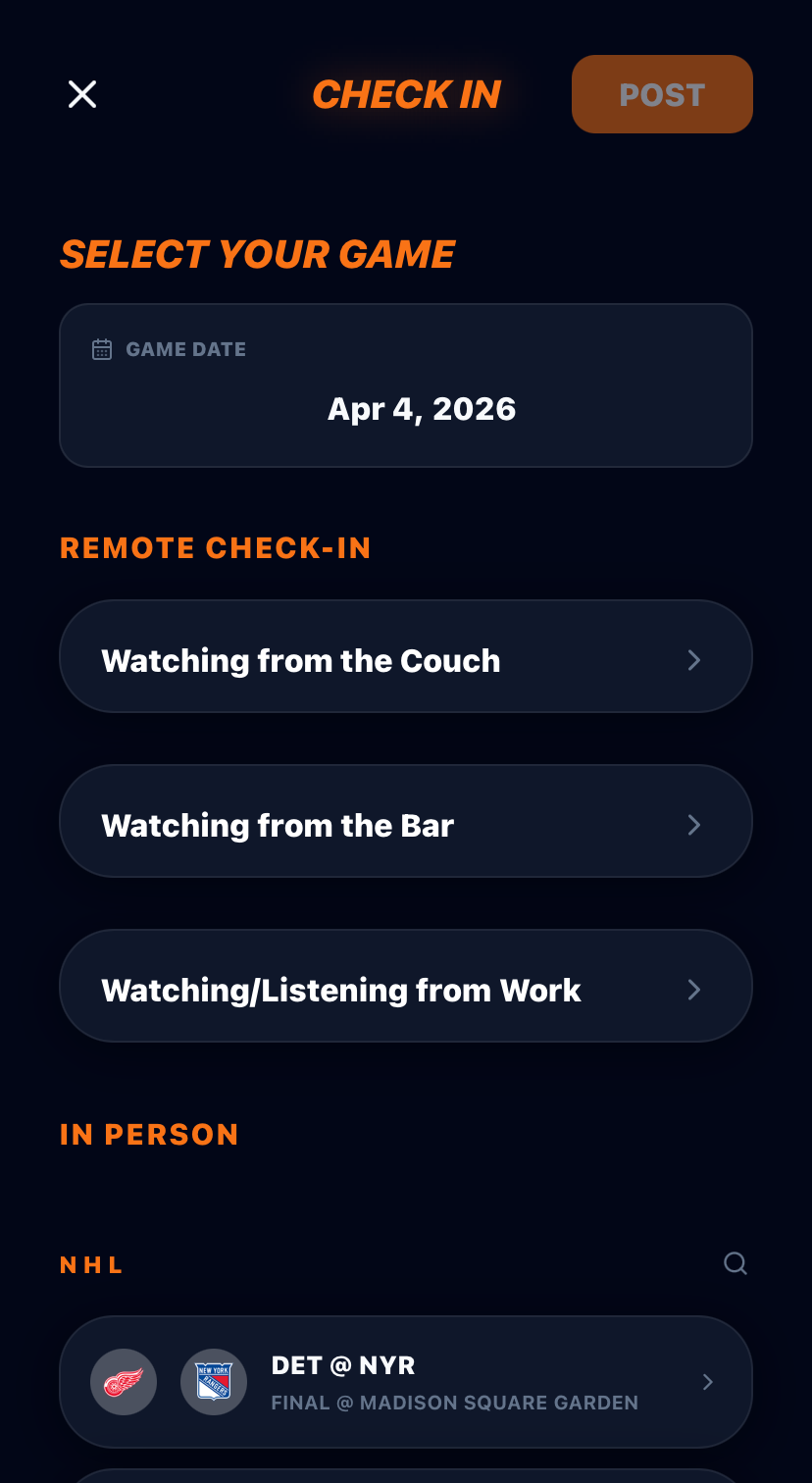Expand the Watching from the Bar chevron
Screen dimensions: 812x1483
pos(694,825)
